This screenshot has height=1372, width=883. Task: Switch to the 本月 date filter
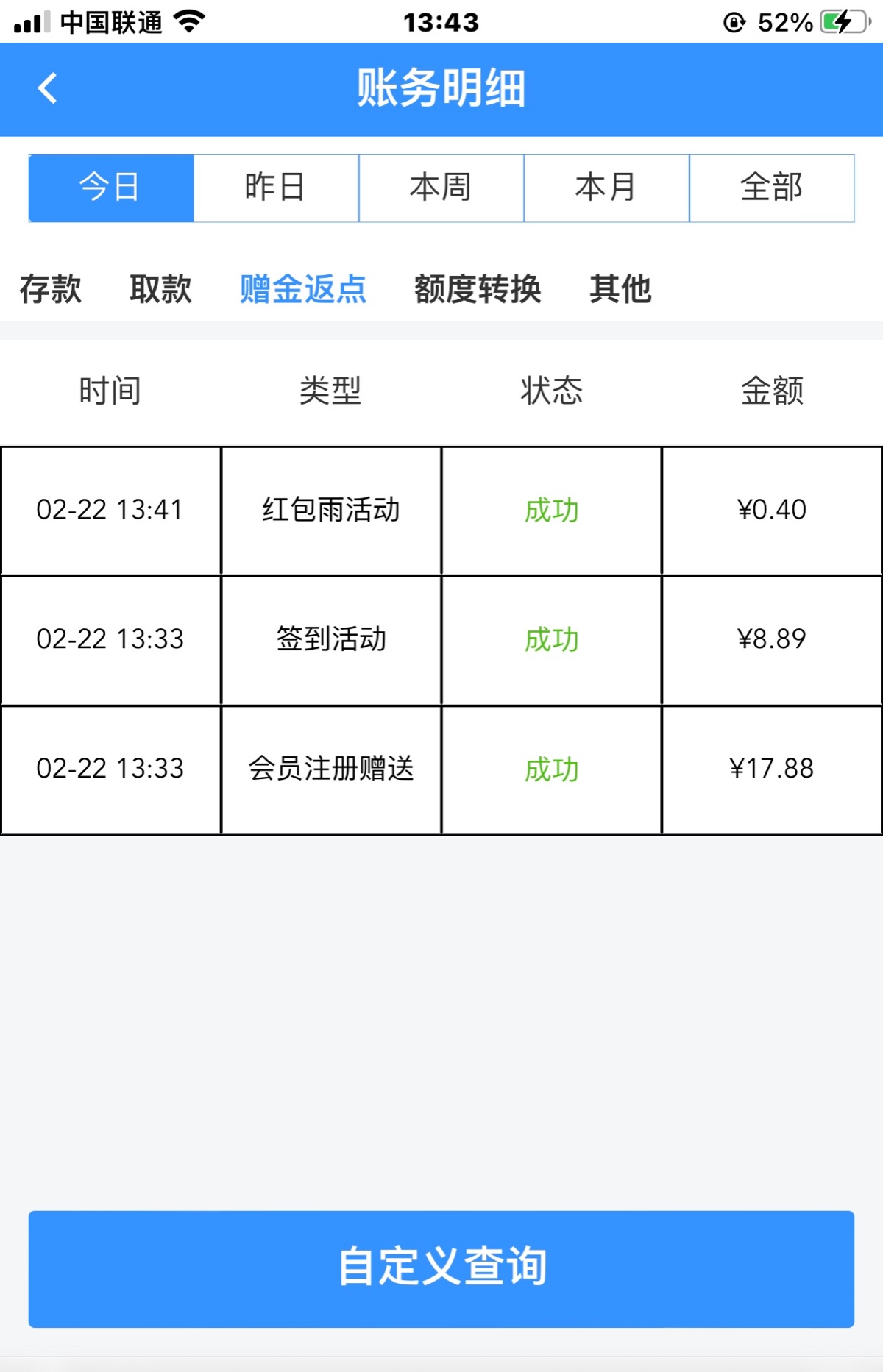[606, 188]
